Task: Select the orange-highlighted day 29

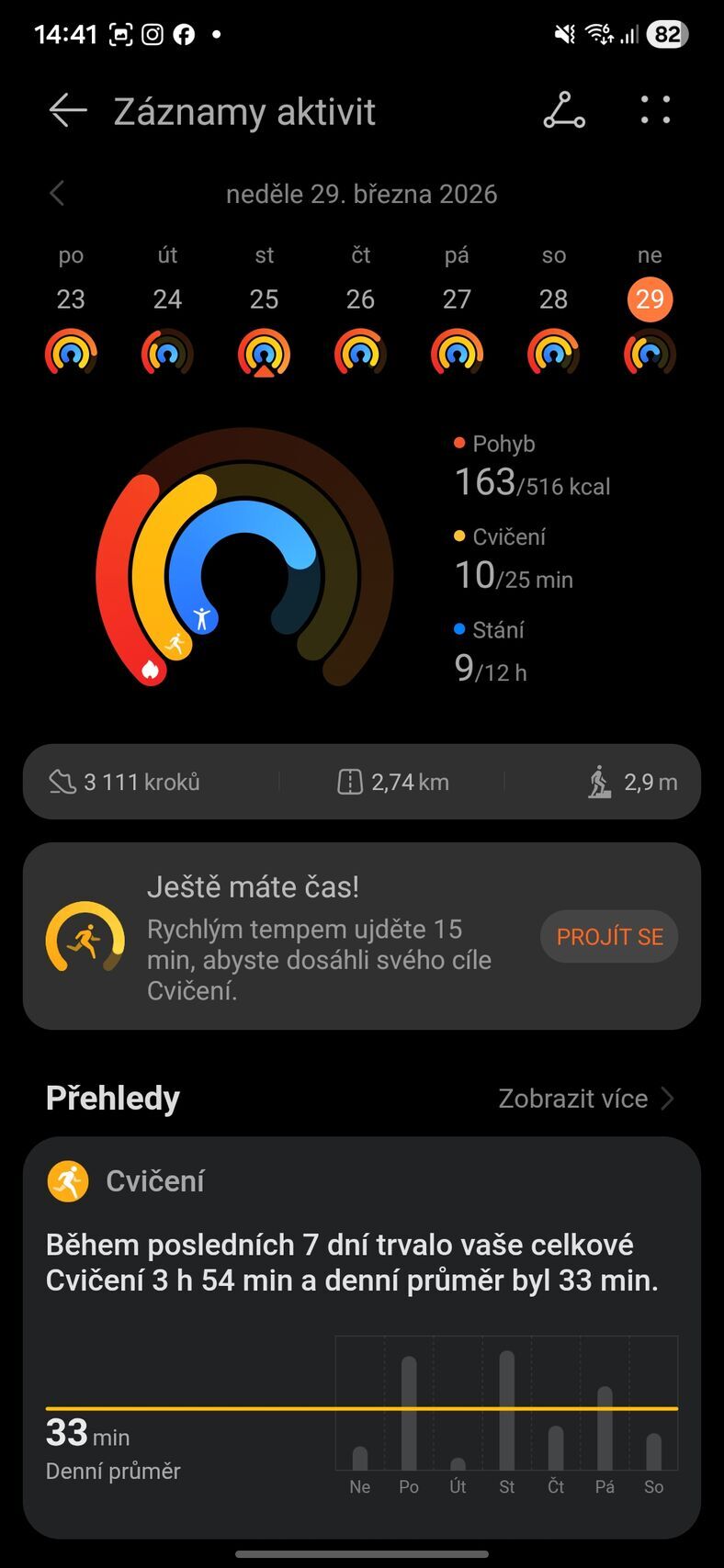Action: (x=650, y=299)
